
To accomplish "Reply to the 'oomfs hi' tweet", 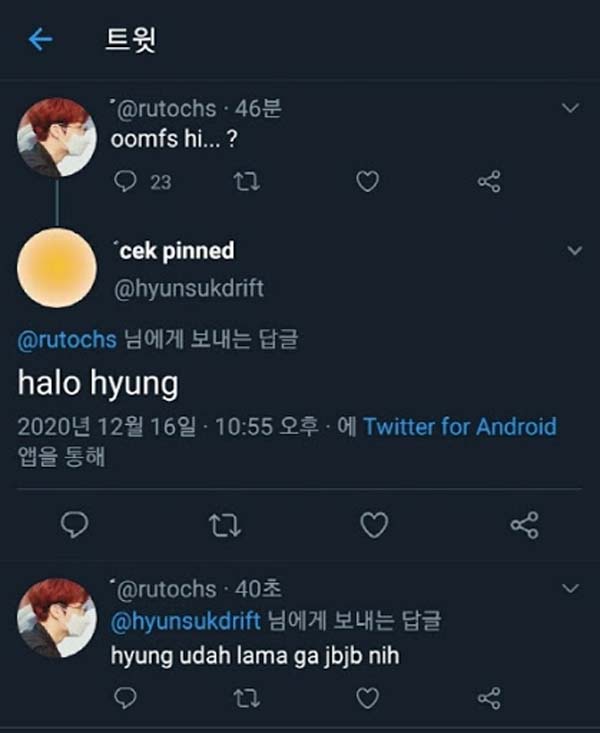I will 125,181.
